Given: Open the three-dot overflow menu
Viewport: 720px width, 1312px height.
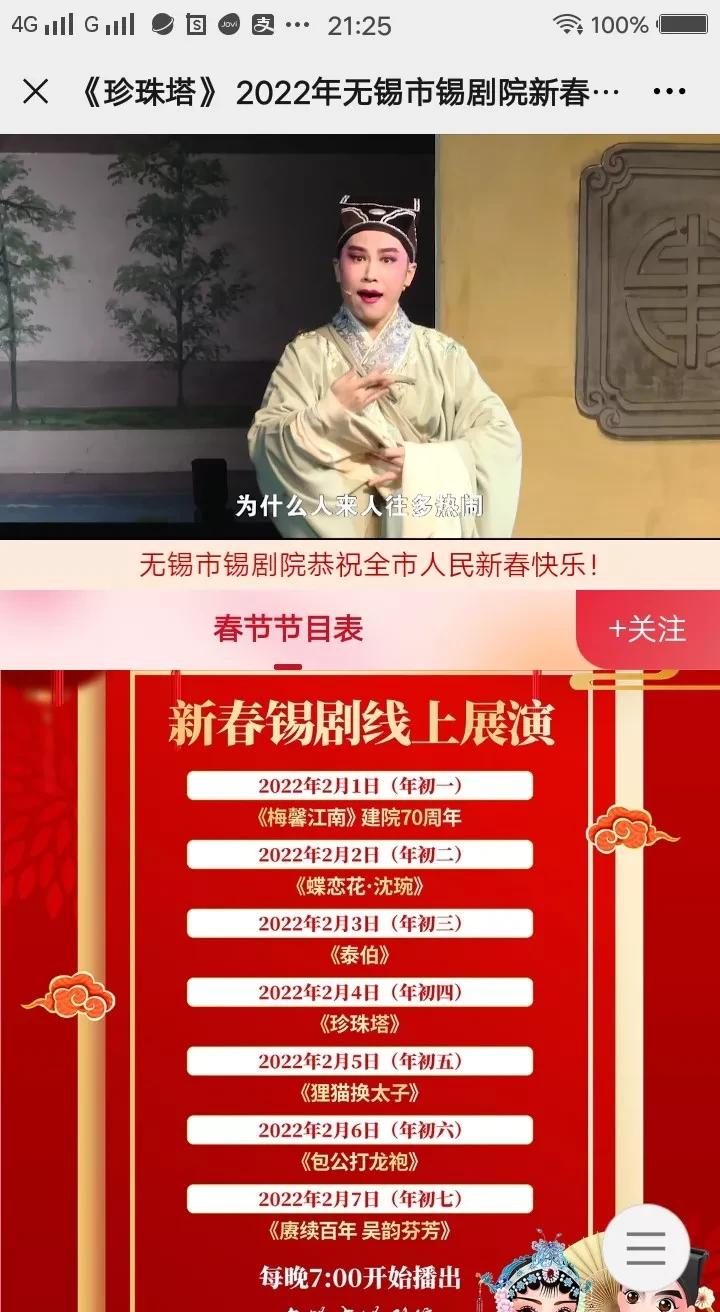Looking at the screenshot, I should point(669,92).
